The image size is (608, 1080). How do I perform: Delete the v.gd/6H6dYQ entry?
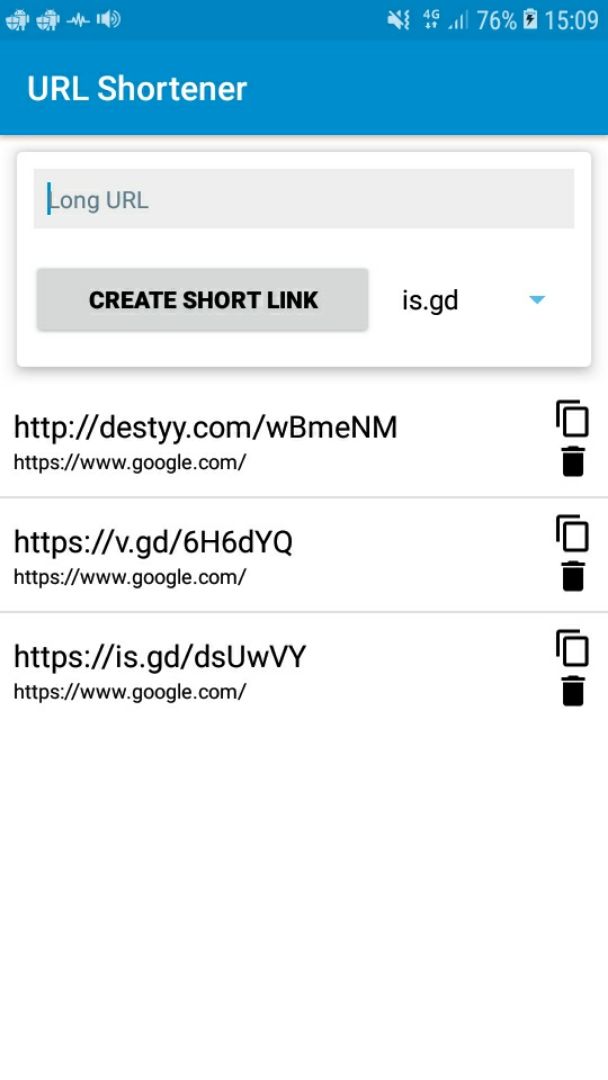(x=573, y=576)
